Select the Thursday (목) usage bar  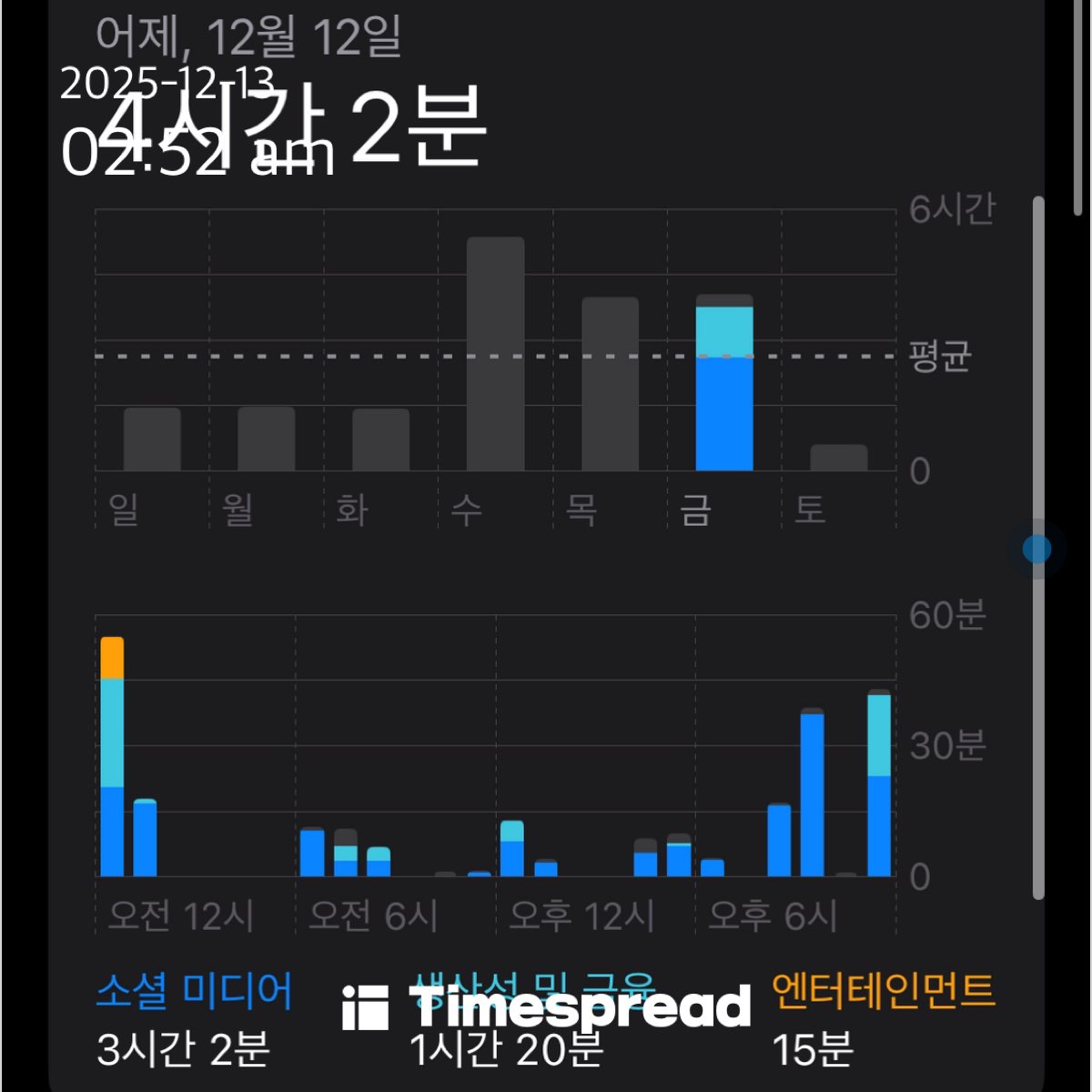610,384
